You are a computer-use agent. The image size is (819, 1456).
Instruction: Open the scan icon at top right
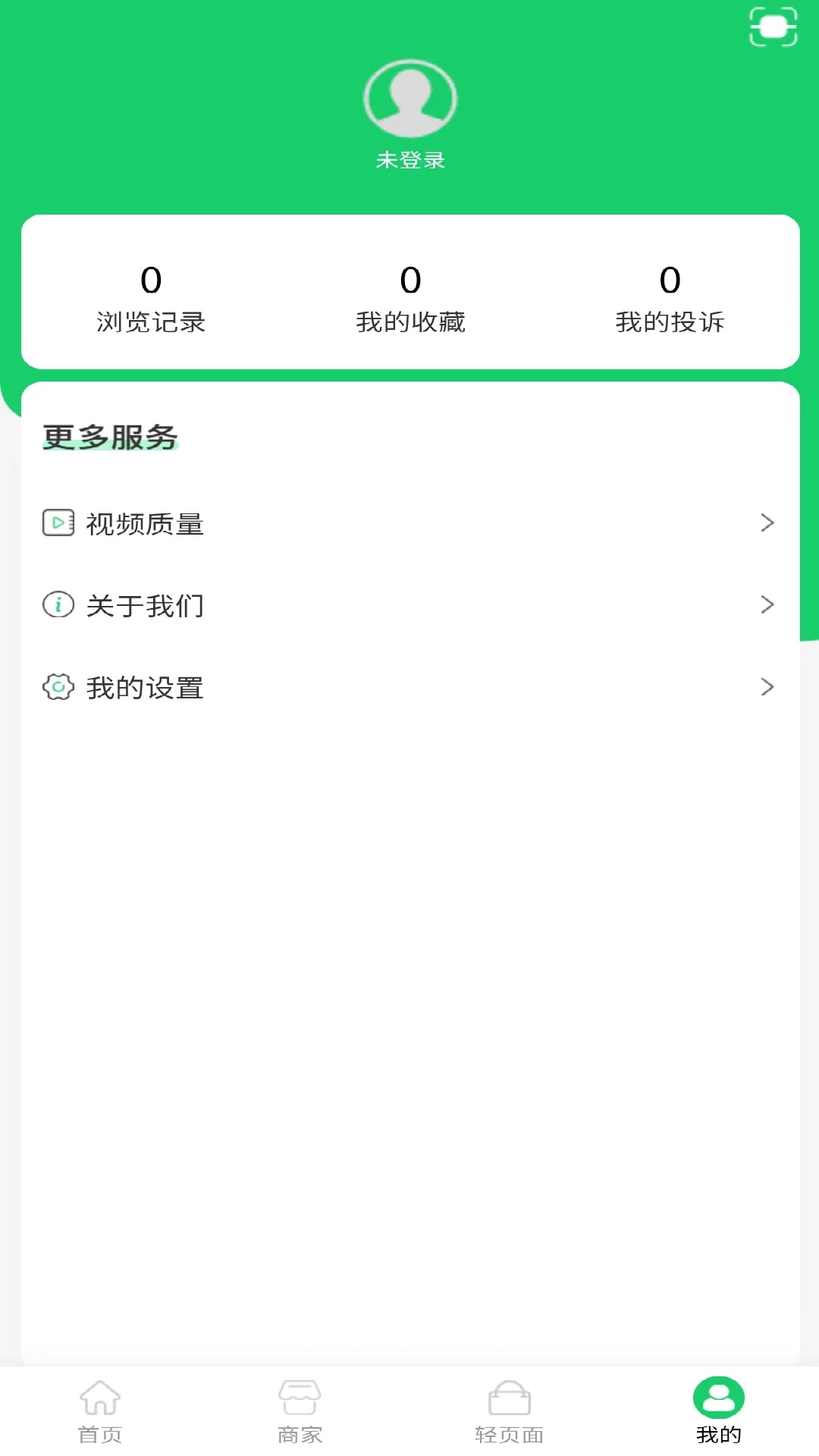773,26
